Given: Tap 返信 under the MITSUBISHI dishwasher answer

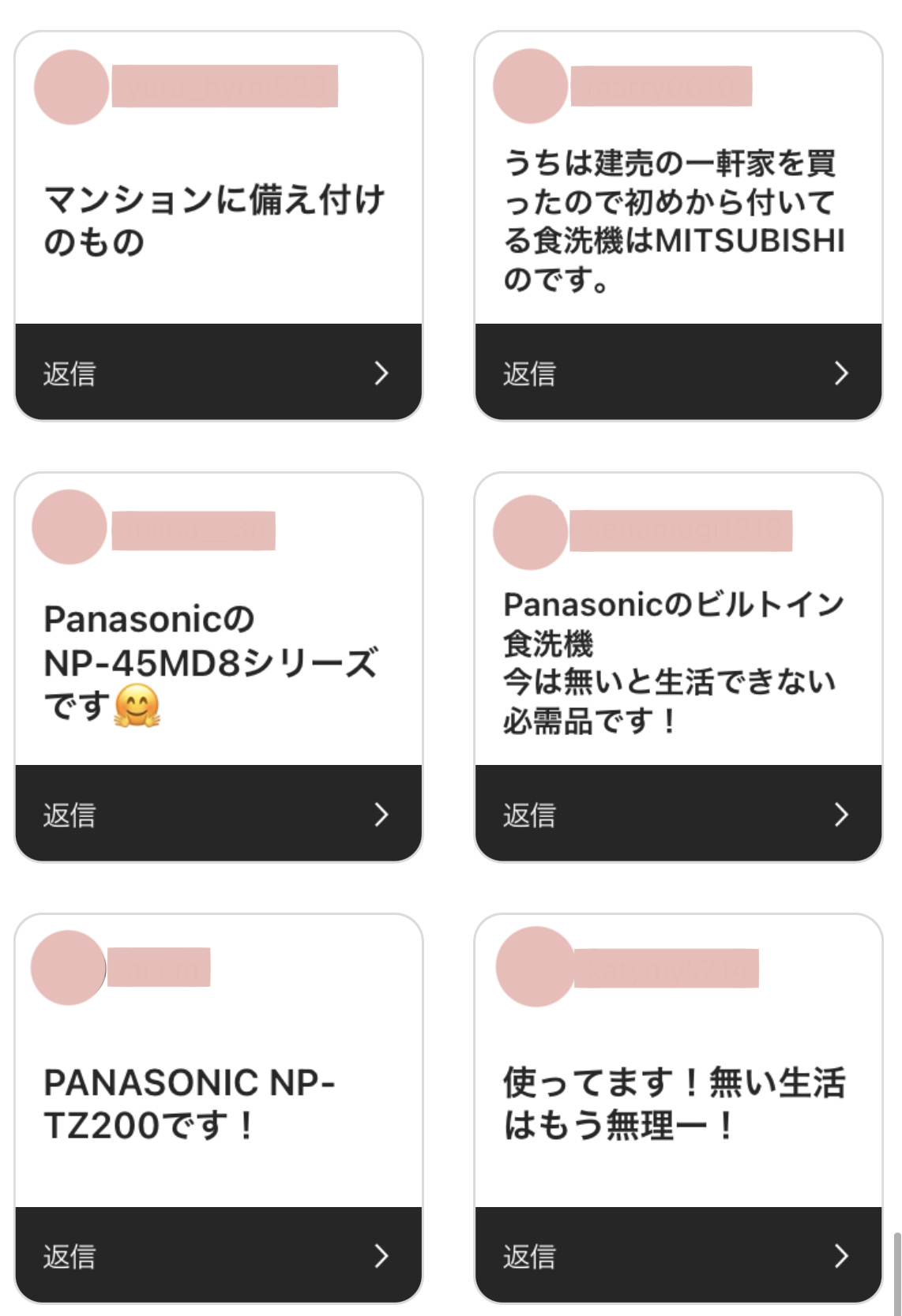Looking at the screenshot, I should coord(678,372).
